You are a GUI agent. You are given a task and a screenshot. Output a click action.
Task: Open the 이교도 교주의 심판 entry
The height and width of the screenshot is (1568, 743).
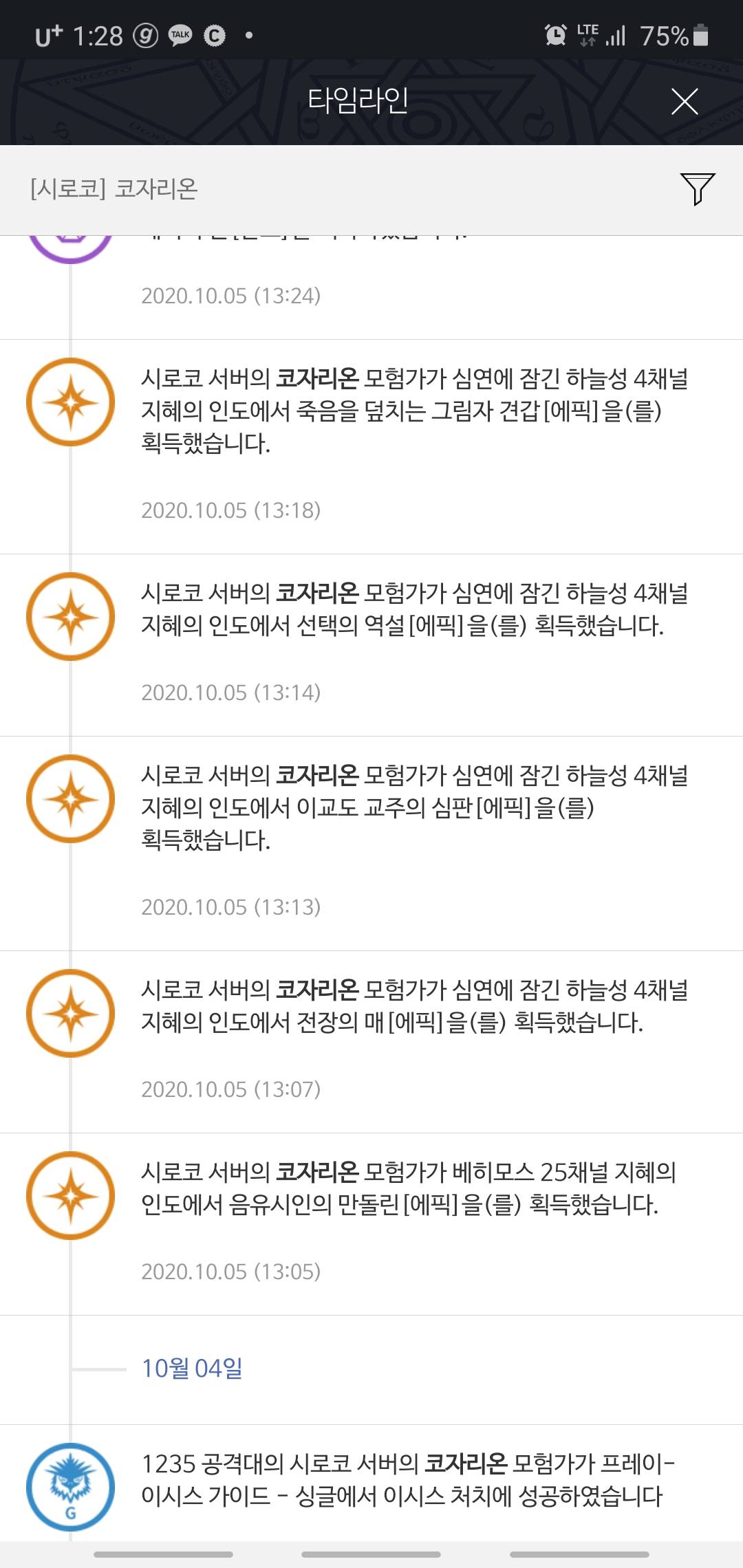point(413,808)
